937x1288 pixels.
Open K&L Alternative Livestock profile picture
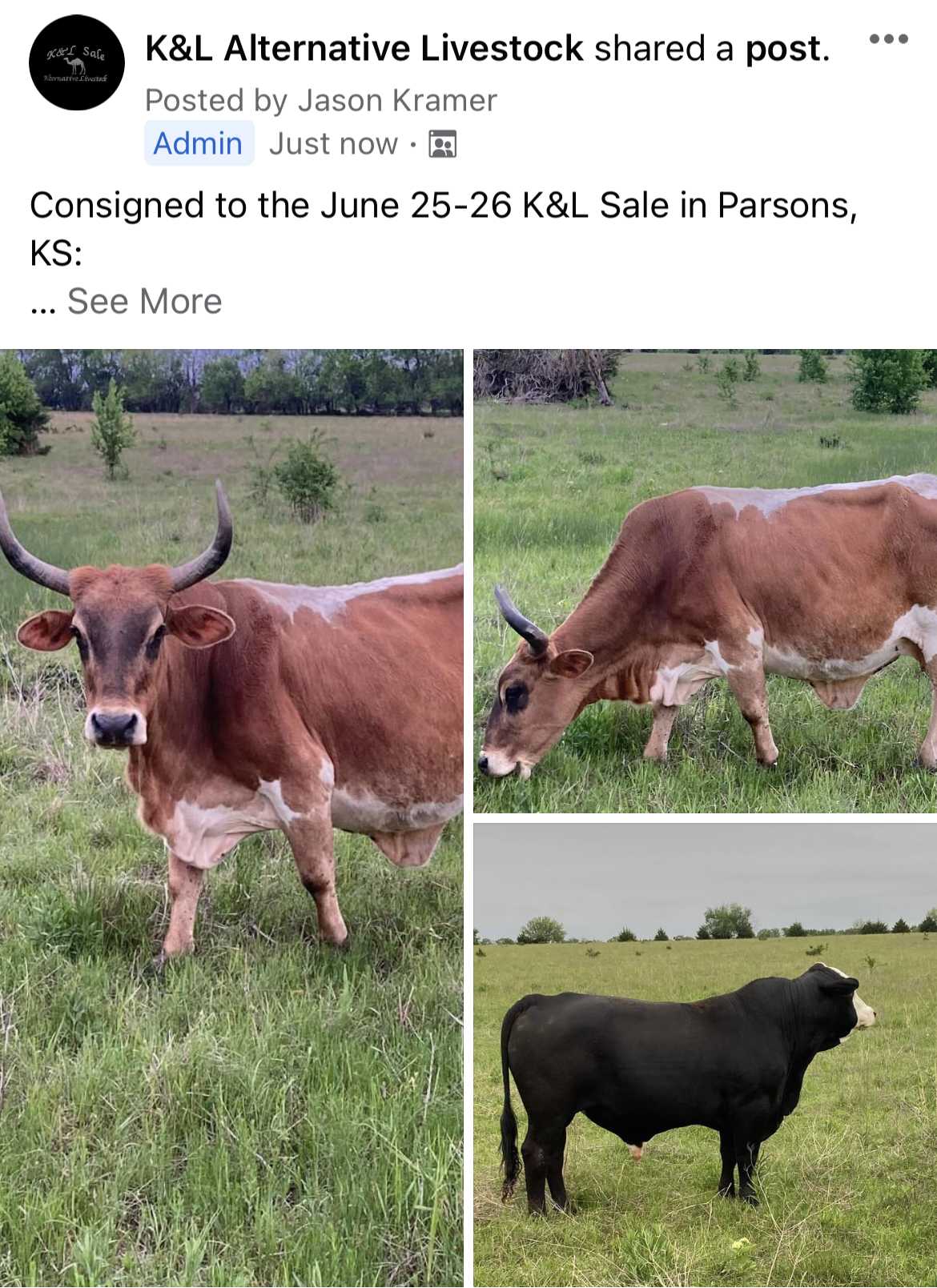coord(77,62)
